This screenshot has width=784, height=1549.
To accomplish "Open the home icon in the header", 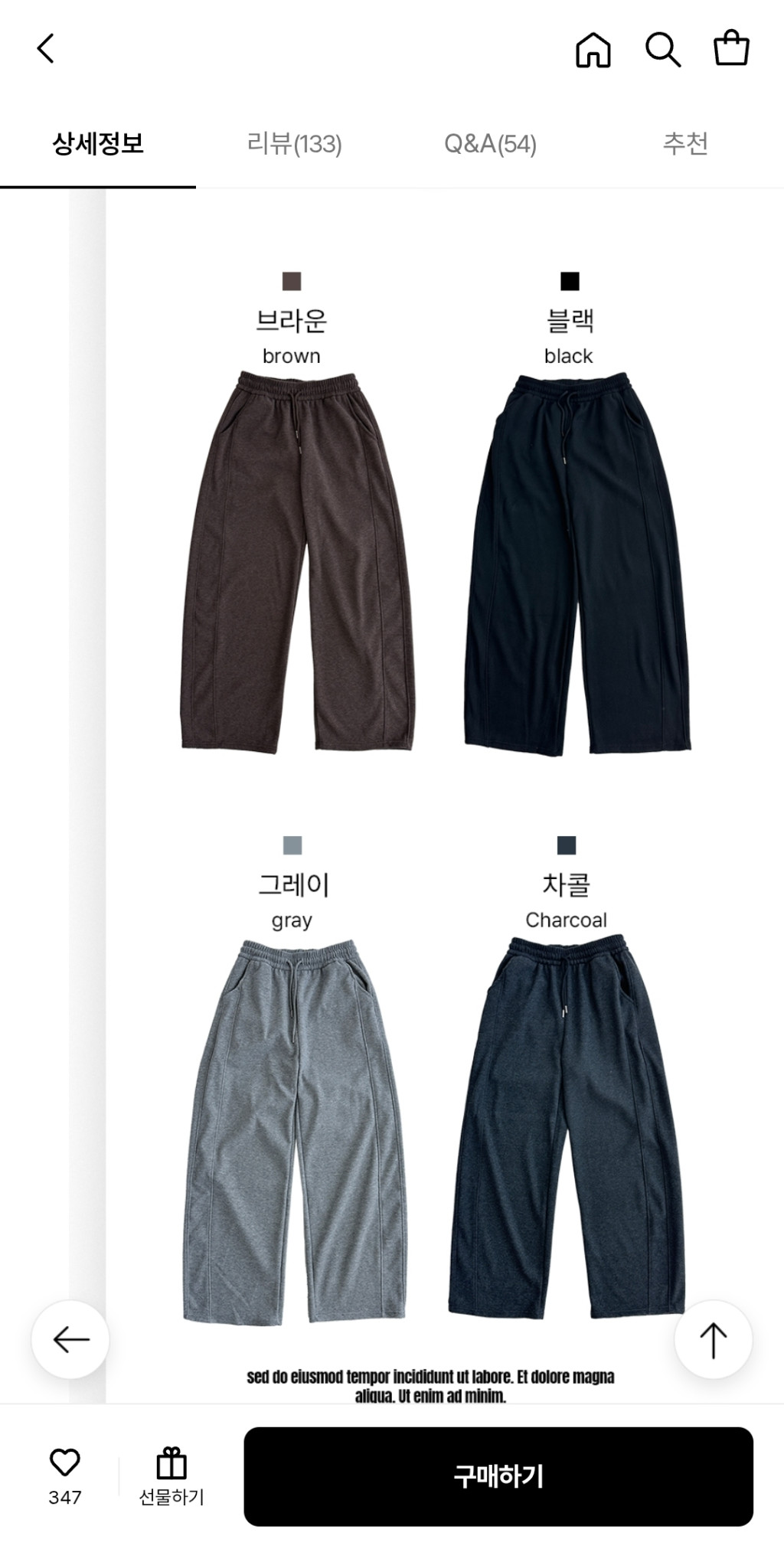I will point(593,51).
